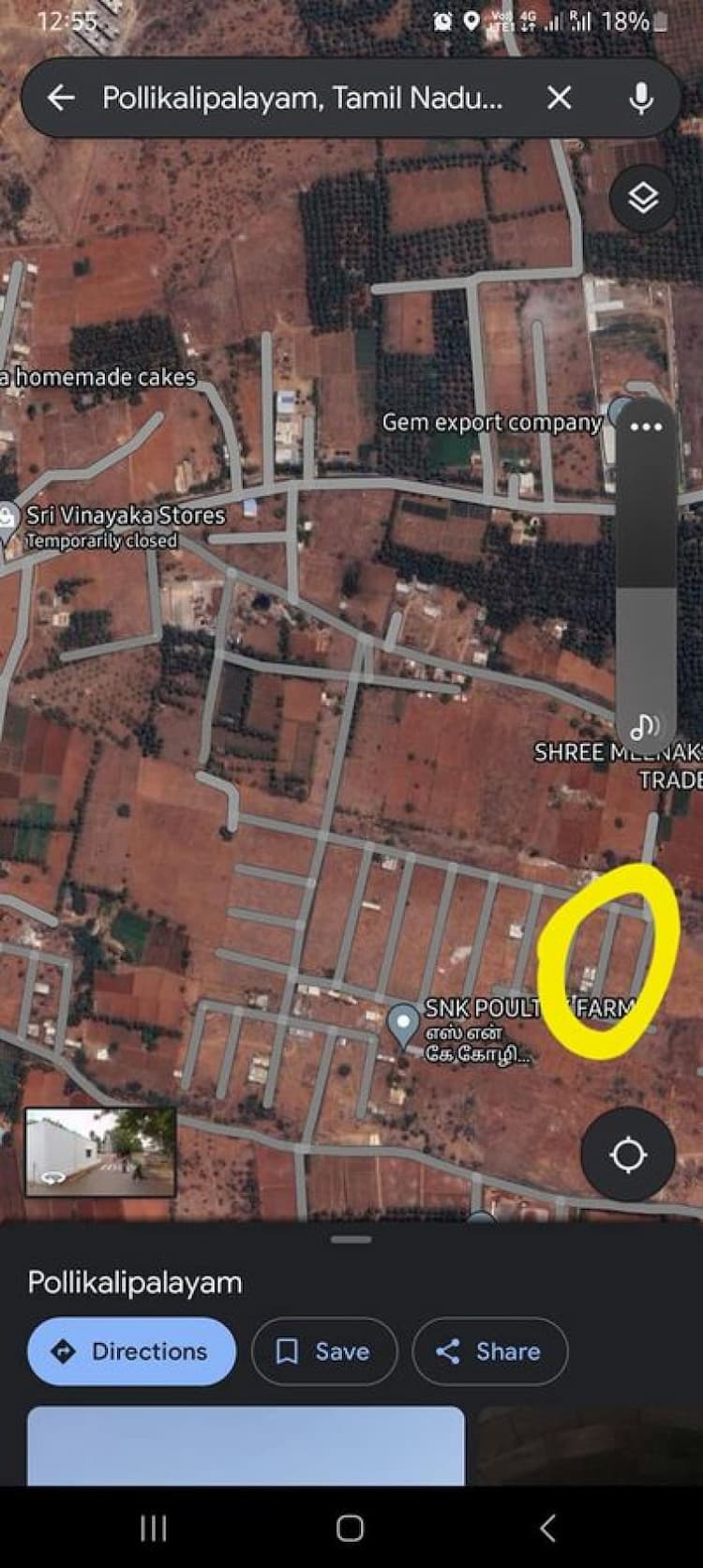Screen dimensions: 703x1568
Task: Tap the Sri Vinayaka Stores map pin
Action: click(7, 515)
